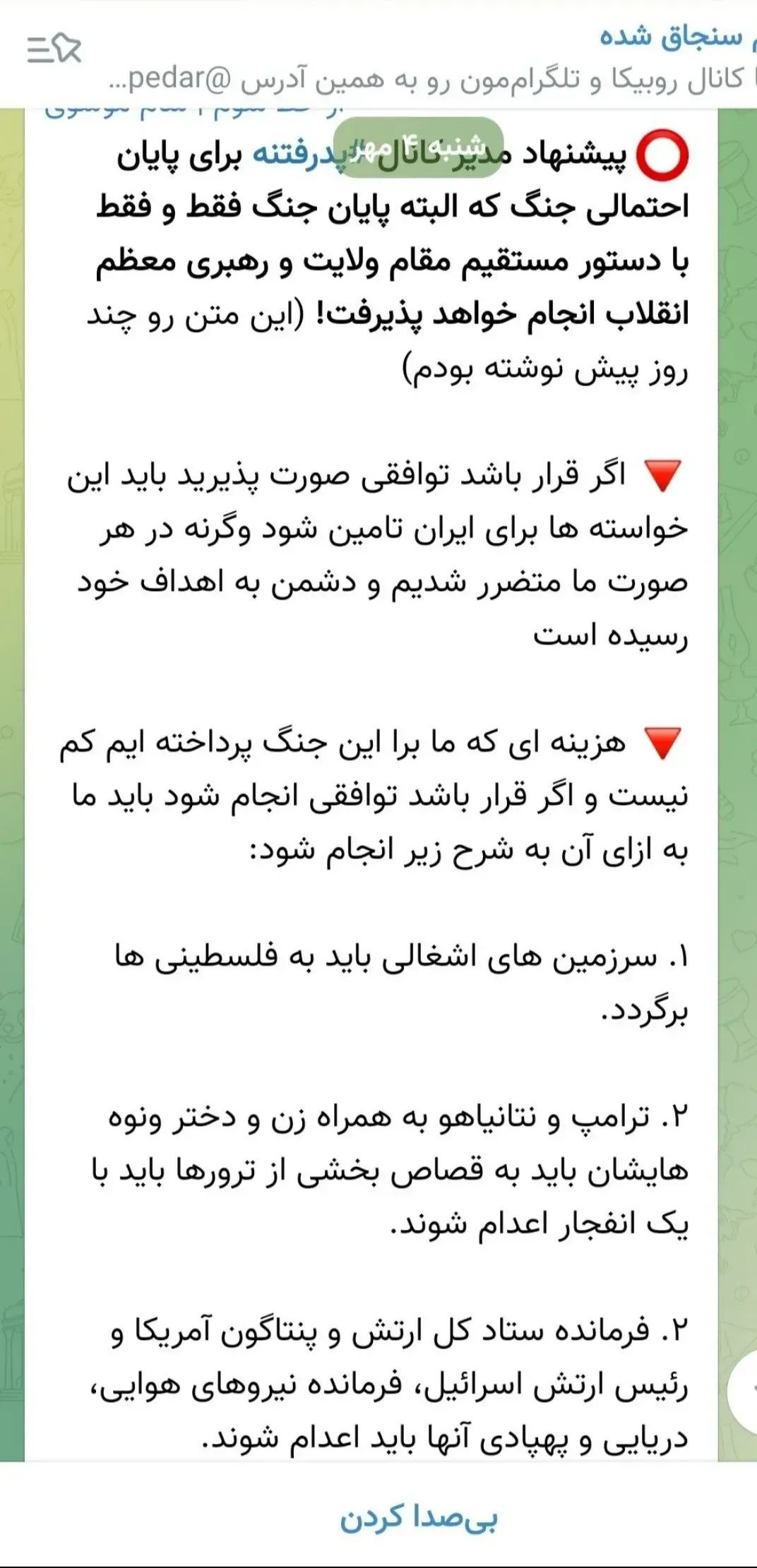Screen dimensions: 757x1568
Task: Open the pinned messages list icon
Action: (54, 49)
